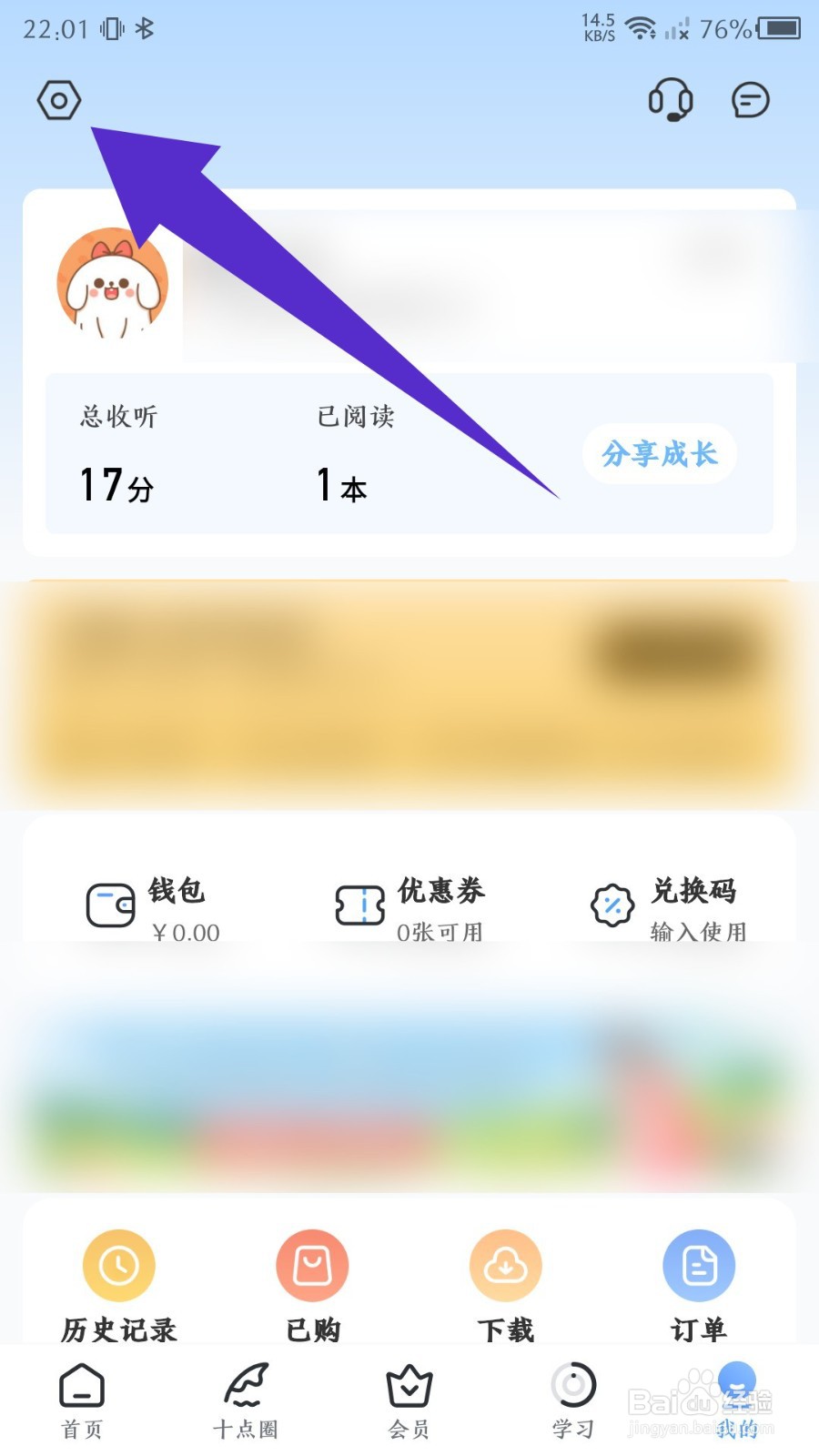The image size is (819, 1456).
Task: Open the 会员 crown membership icon
Action: pos(407,1390)
